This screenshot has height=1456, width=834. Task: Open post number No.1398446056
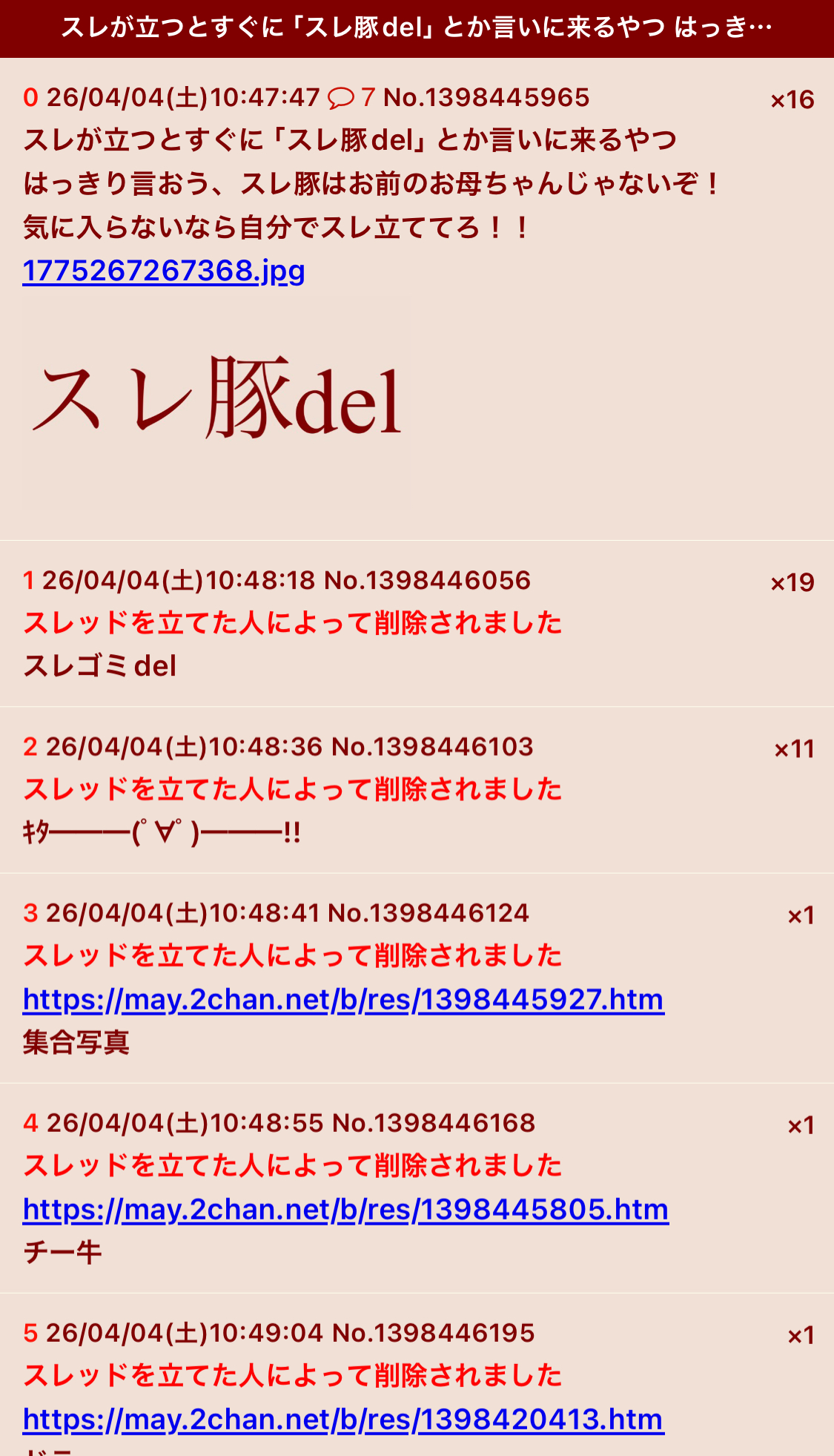click(x=427, y=580)
